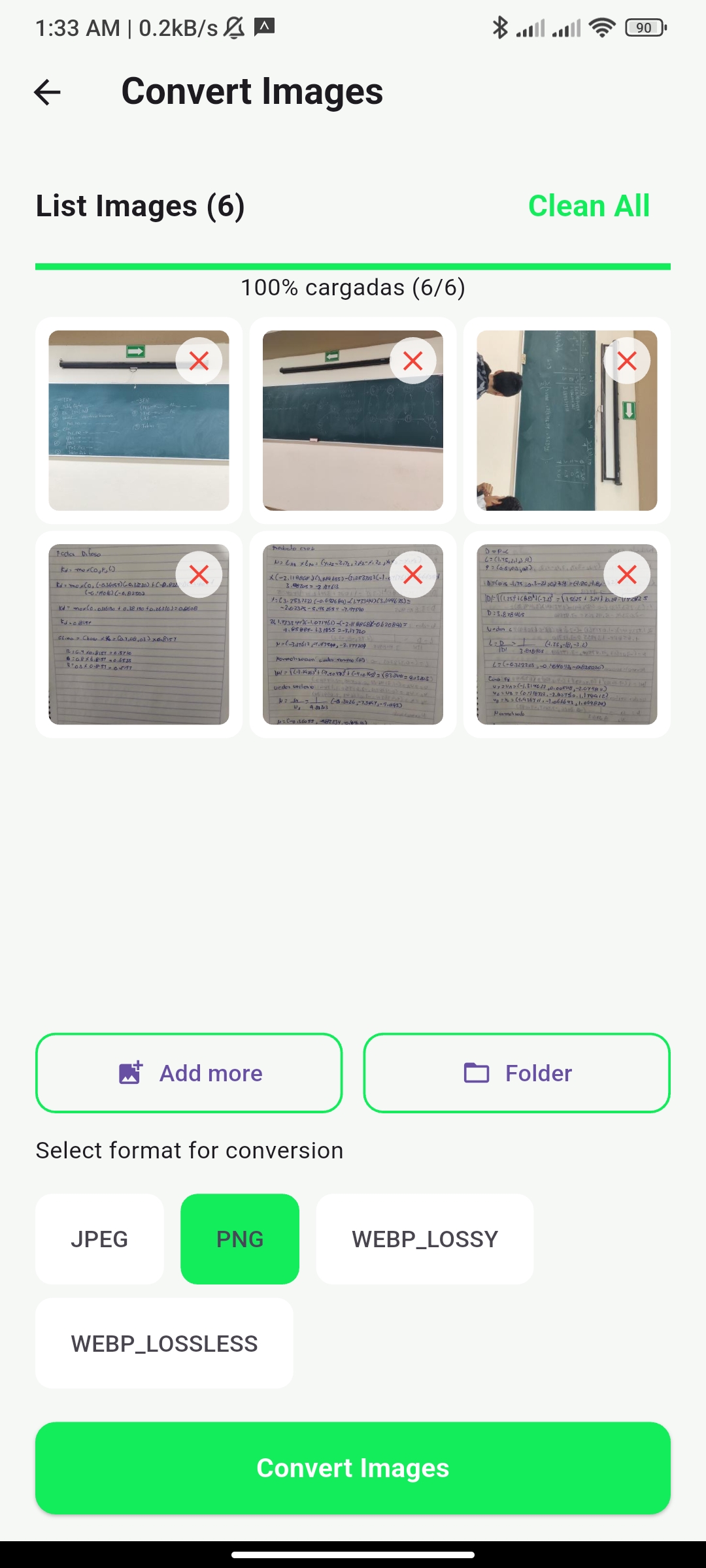The height and width of the screenshot is (1568, 706).
Task: Choose WEBP_LOSSY format
Action: tap(425, 1239)
